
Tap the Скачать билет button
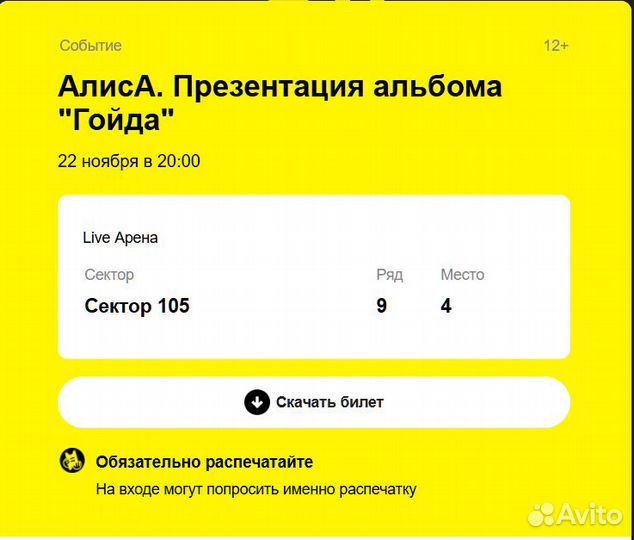(x=314, y=402)
